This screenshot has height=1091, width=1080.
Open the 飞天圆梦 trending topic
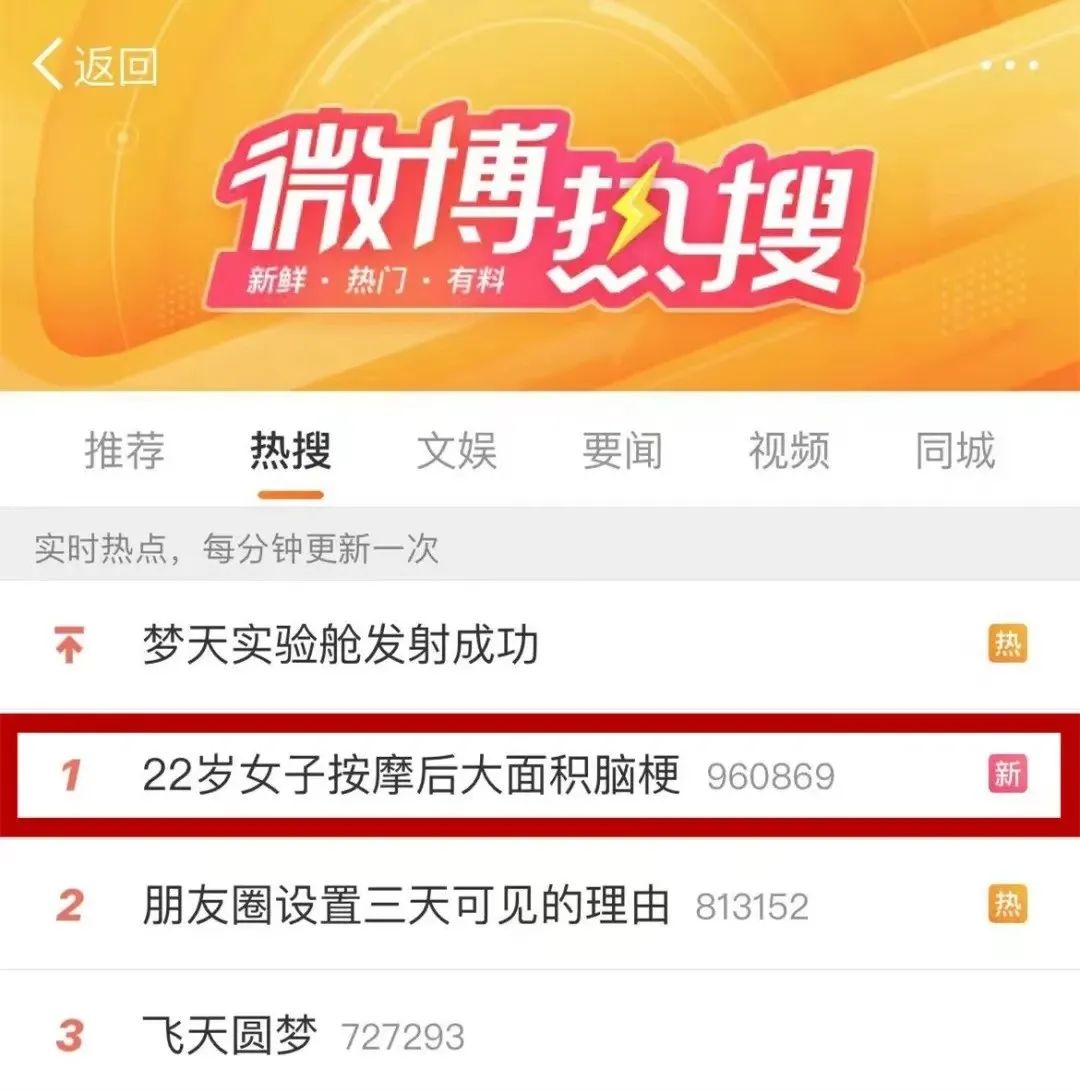(230, 1035)
